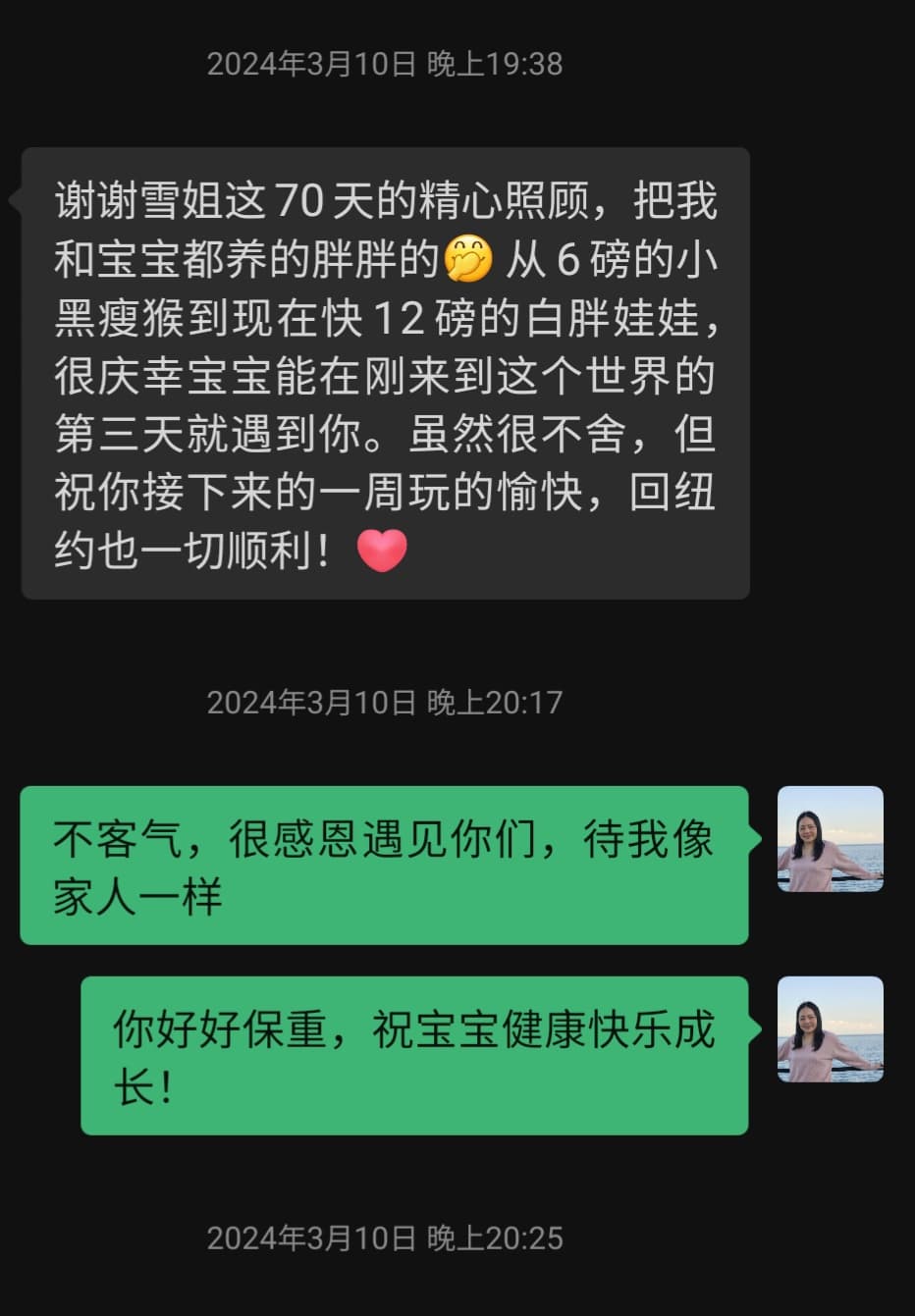915x1316 pixels.
Task: Tap the heart emoji at message end
Action: (x=381, y=551)
